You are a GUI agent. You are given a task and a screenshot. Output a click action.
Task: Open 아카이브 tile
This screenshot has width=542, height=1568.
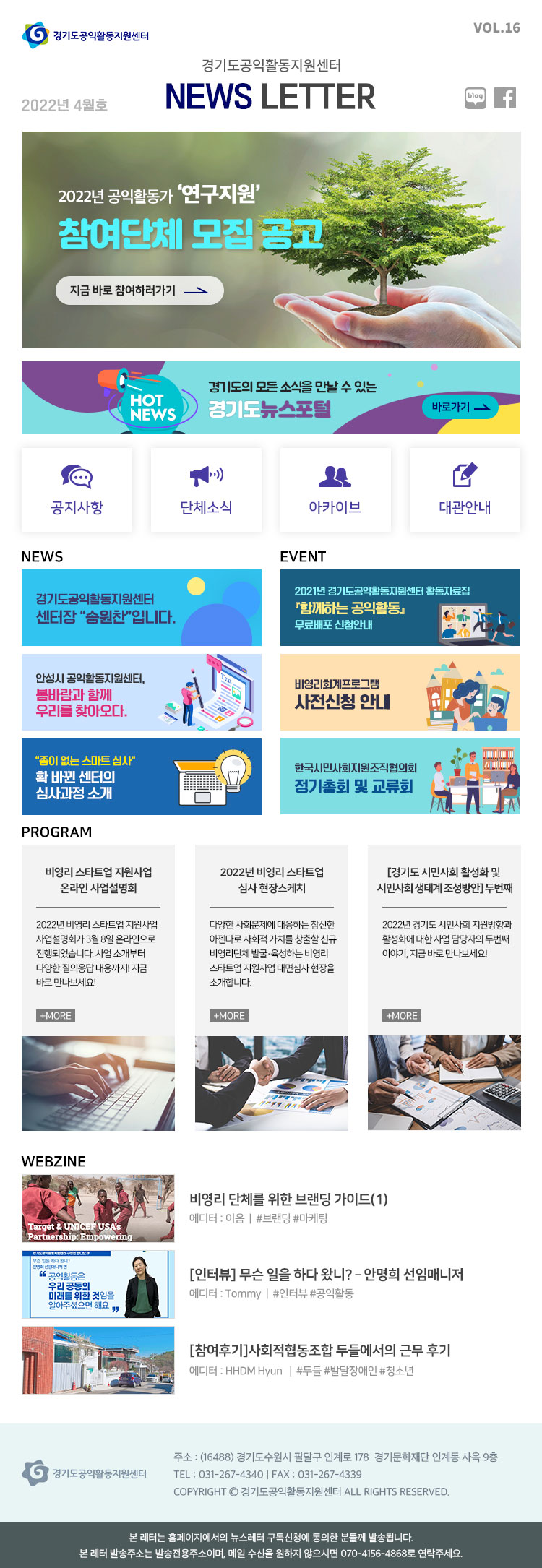pyautogui.click(x=335, y=490)
